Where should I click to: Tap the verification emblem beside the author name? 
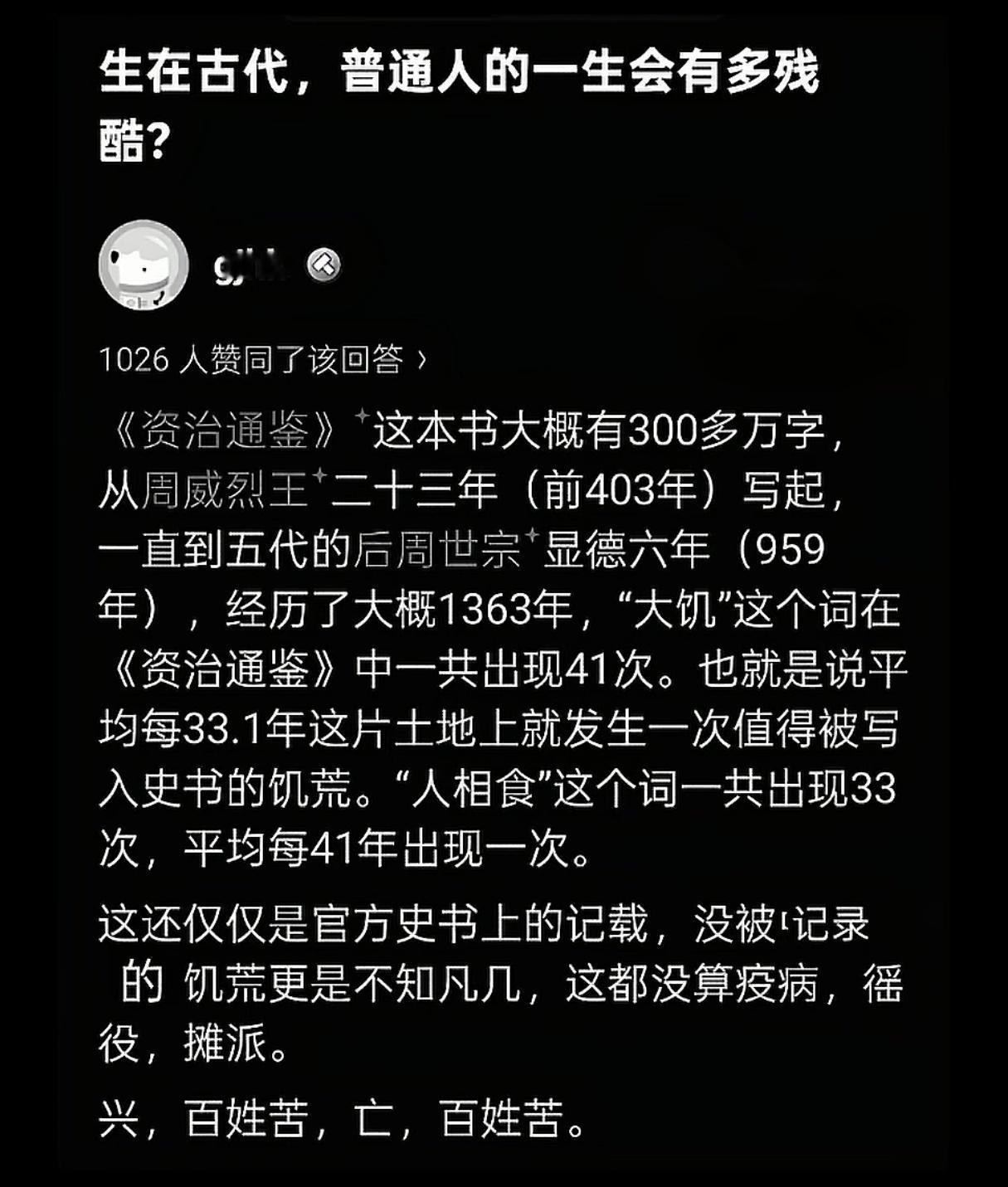tap(326, 264)
